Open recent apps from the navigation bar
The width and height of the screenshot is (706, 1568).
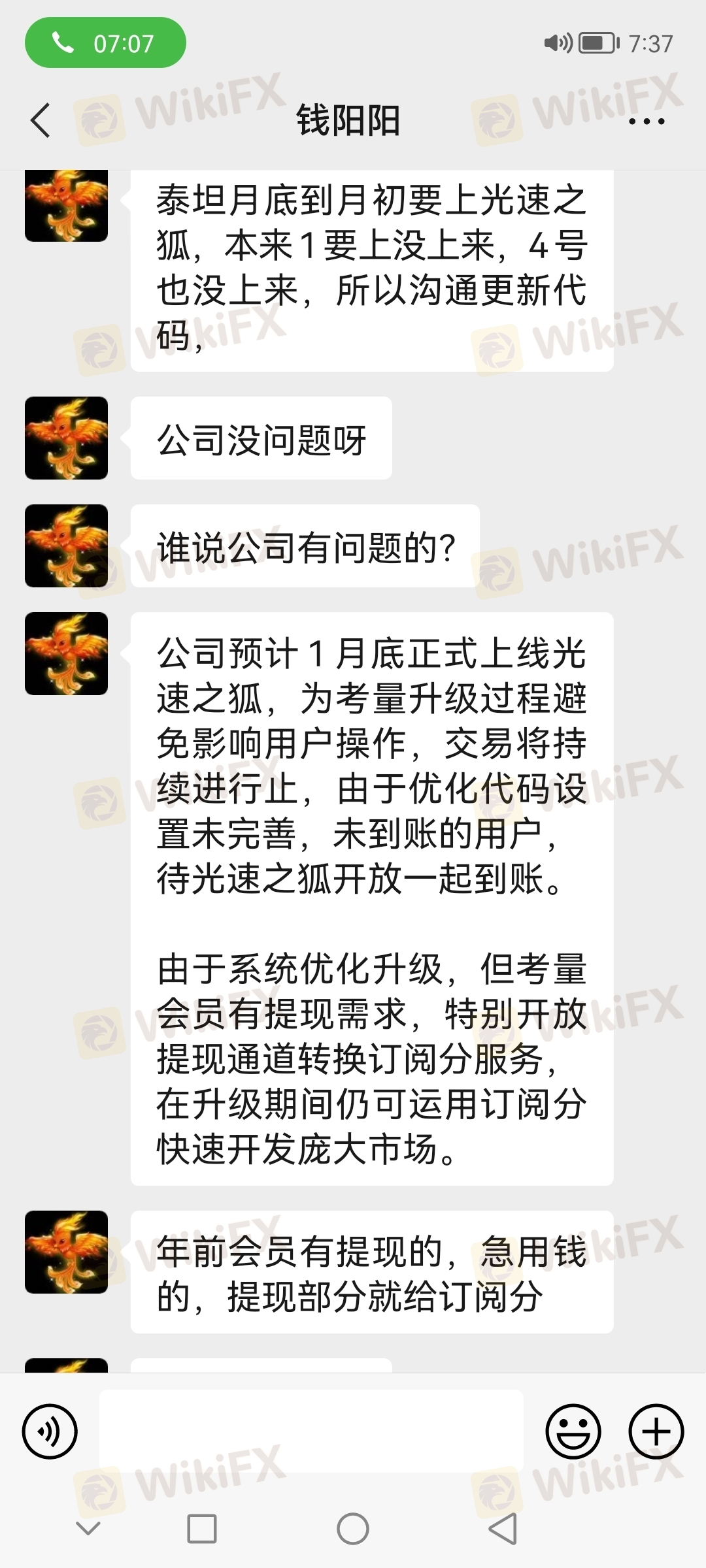click(202, 1529)
